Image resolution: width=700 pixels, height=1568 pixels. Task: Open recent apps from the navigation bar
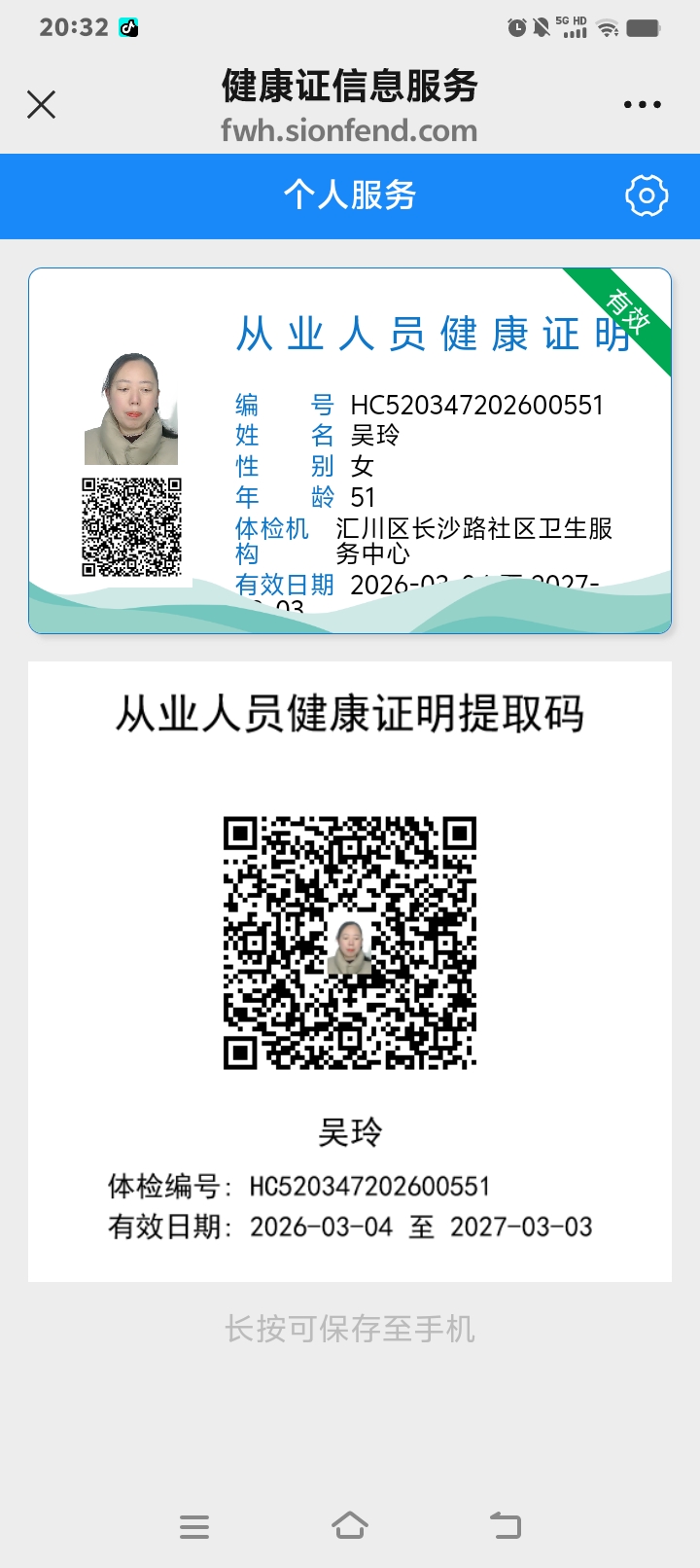tap(194, 1526)
